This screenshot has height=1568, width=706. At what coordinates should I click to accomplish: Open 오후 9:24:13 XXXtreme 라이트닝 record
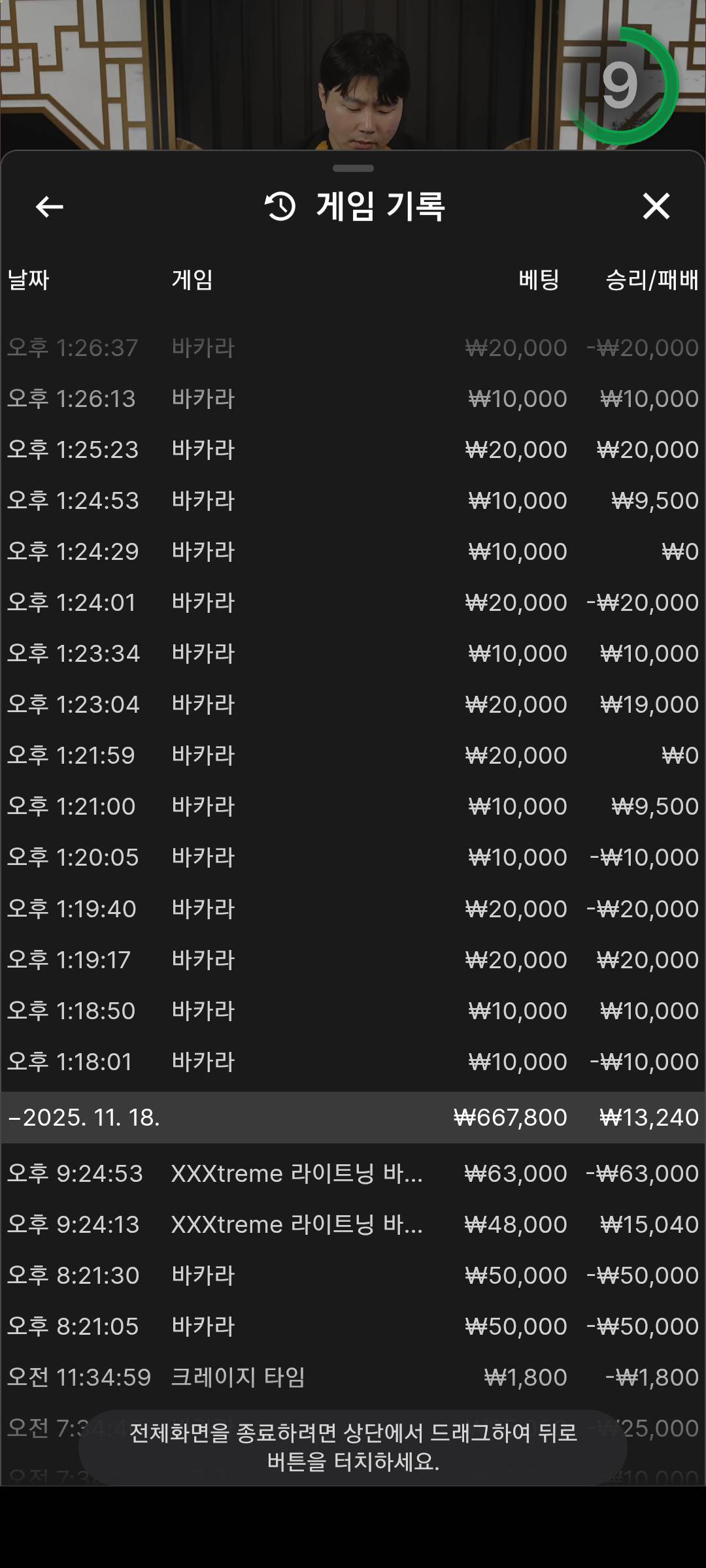[x=353, y=1224]
